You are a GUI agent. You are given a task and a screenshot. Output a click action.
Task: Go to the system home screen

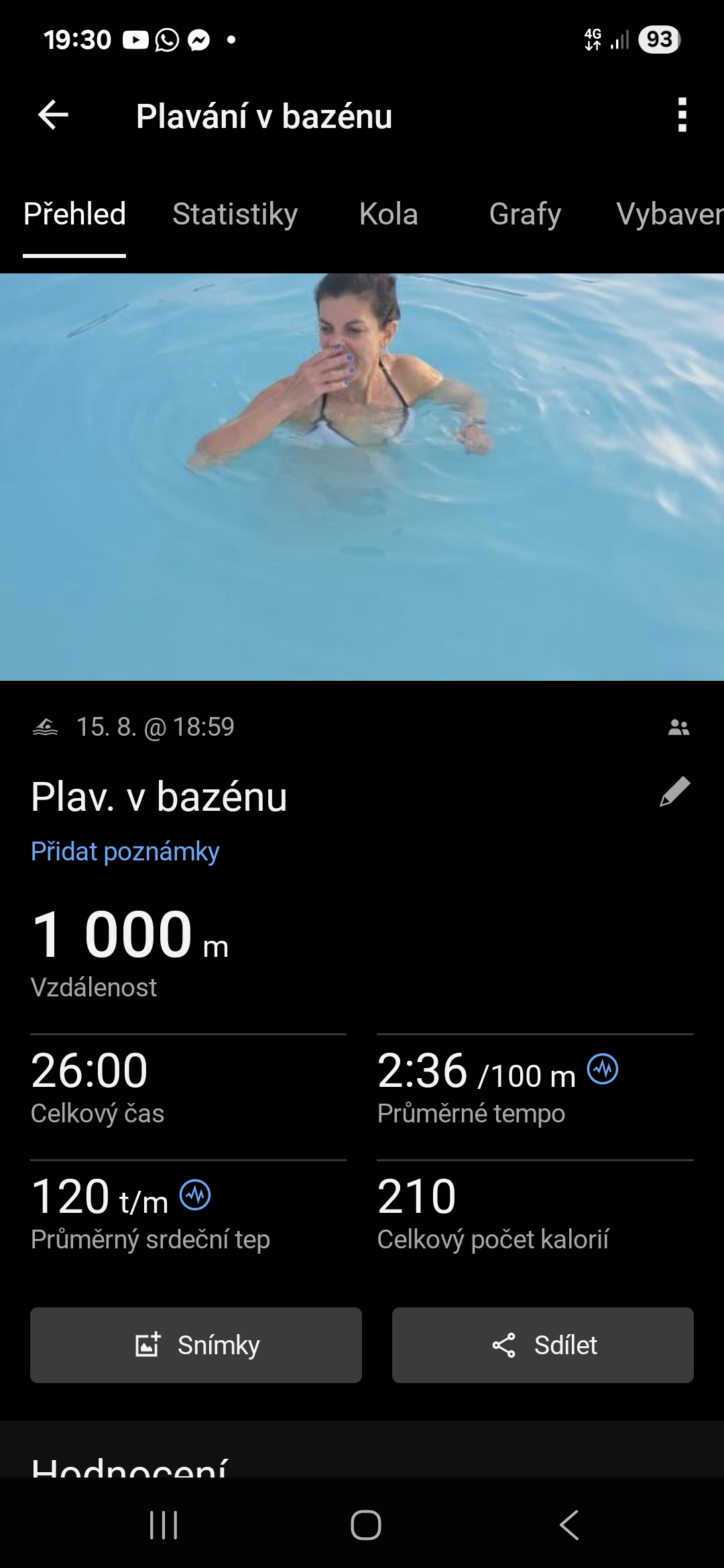[365, 1525]
